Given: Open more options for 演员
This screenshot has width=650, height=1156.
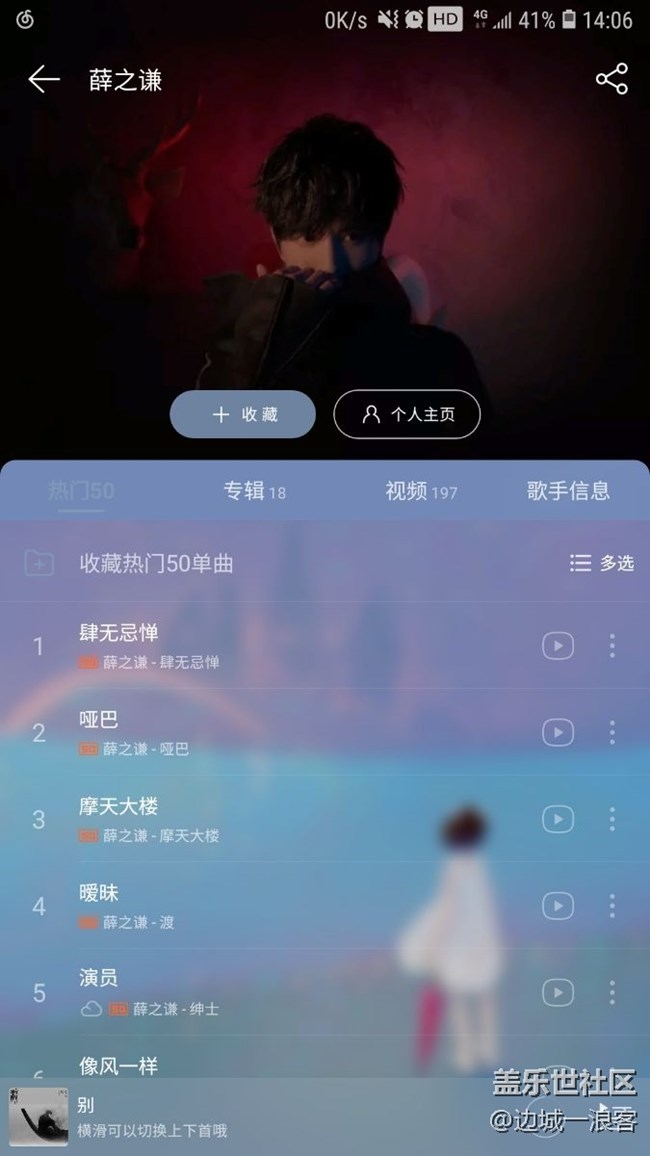Looking at the screenshot, I should click(x=612, y=992).
